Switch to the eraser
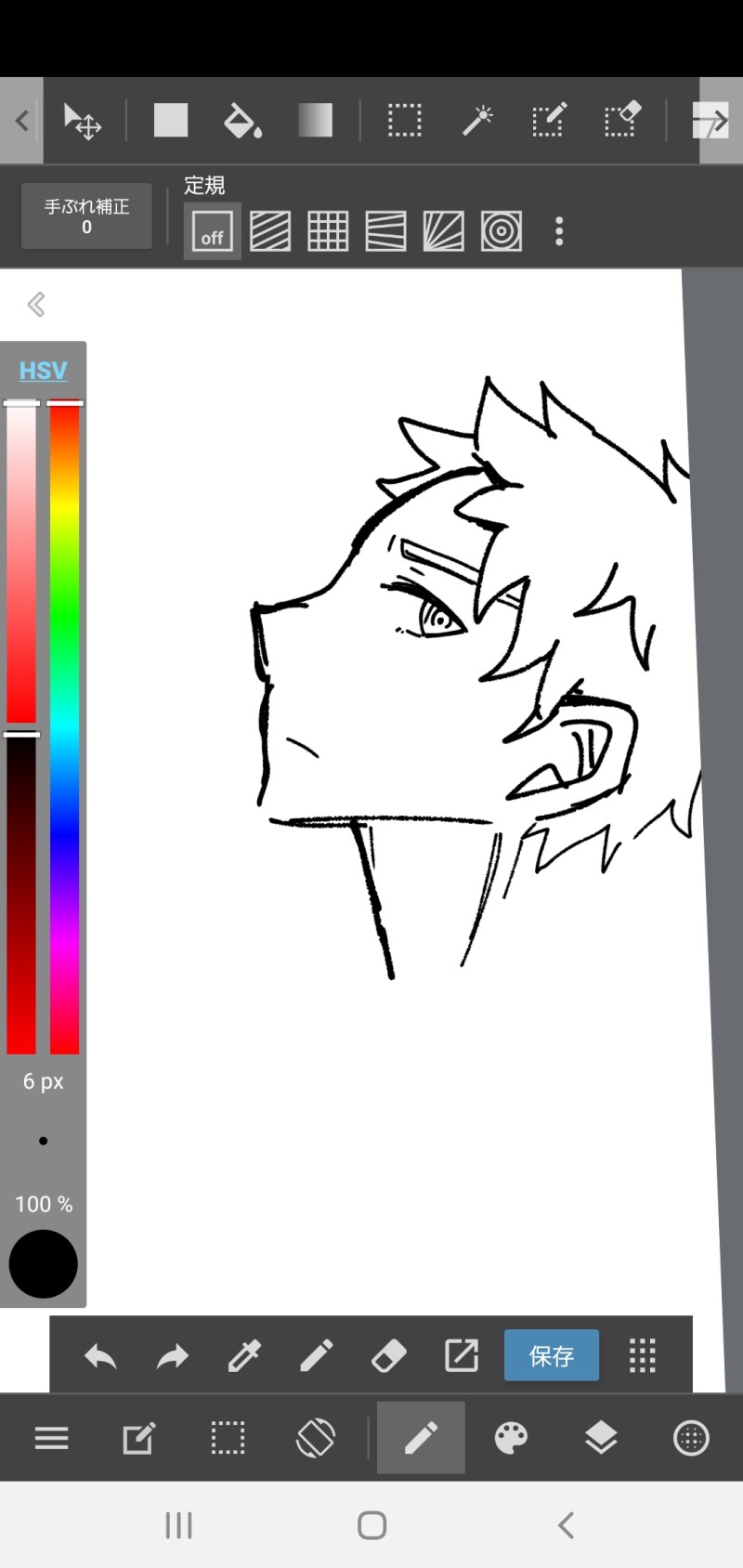The image size is (743, 1568). point(388,1356)
